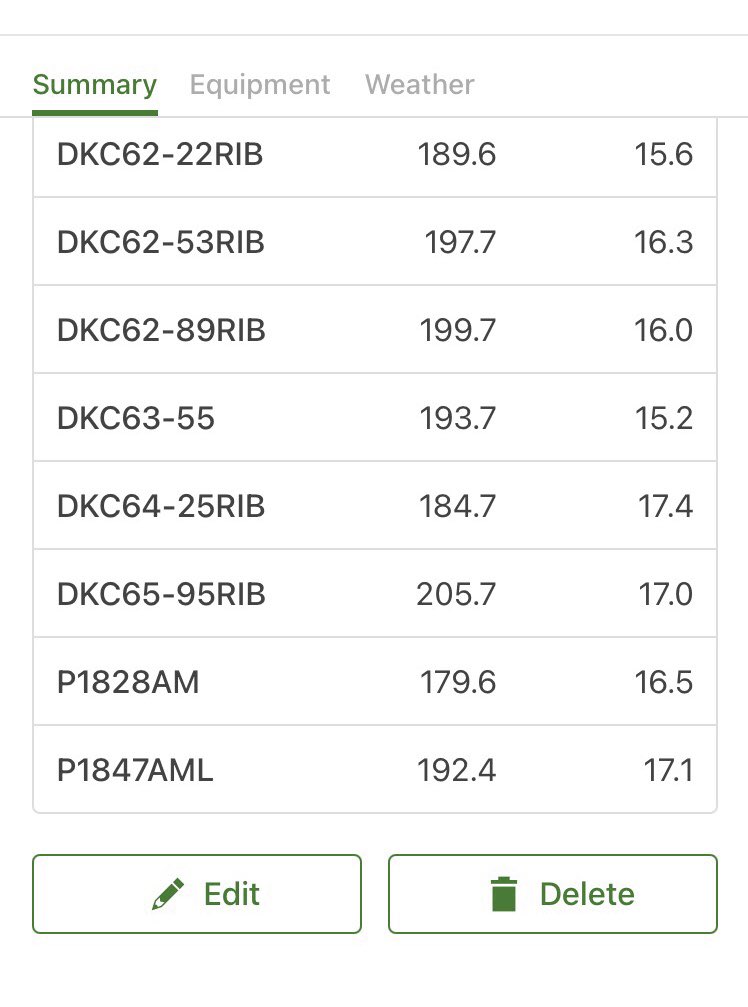This screenshot has height=1007, width=748.
Task: Switch to the Weather tab
Action: click(x=420, y=85)
